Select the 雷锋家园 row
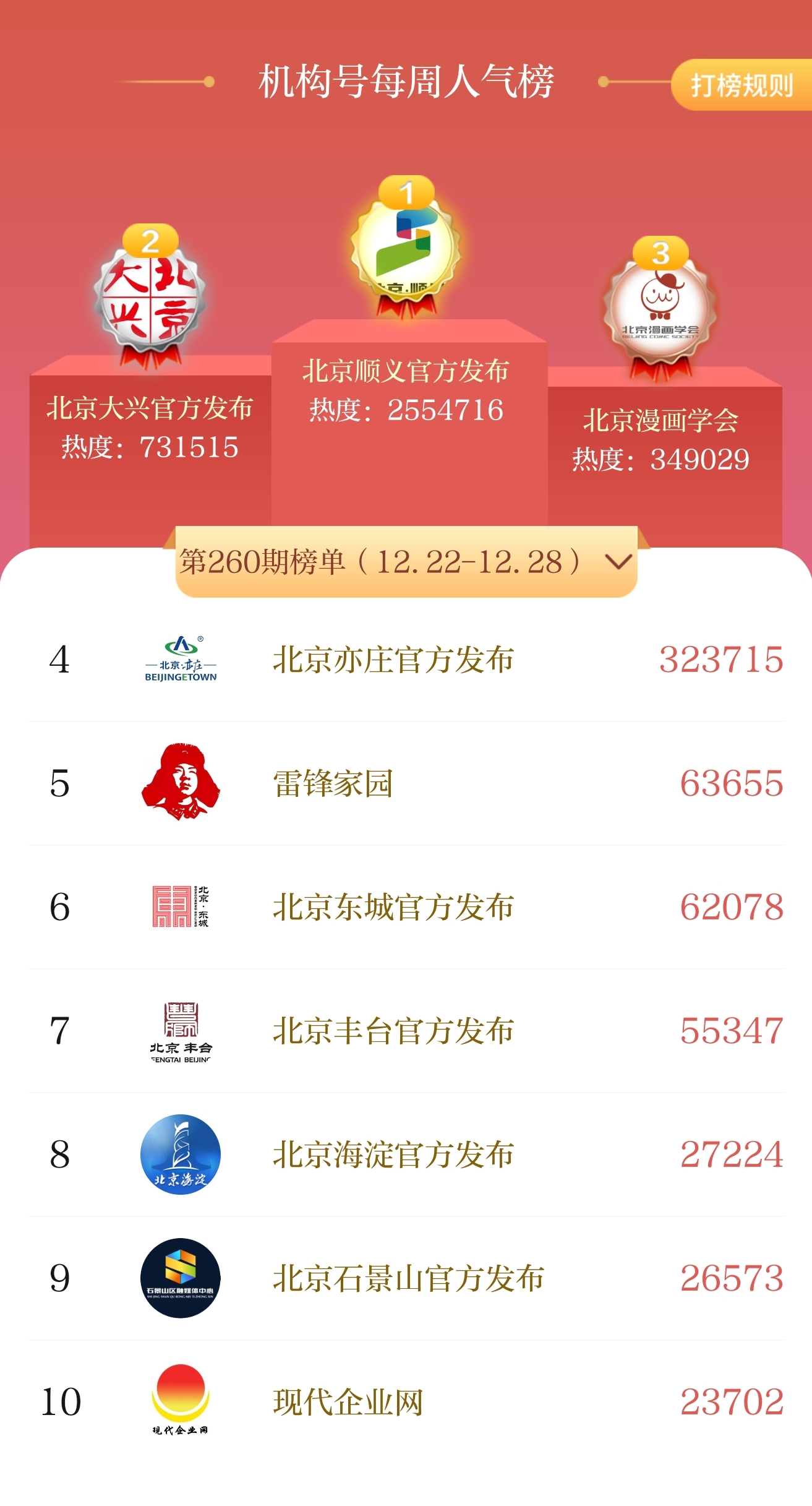The image size is (812, 1506). 333,783
